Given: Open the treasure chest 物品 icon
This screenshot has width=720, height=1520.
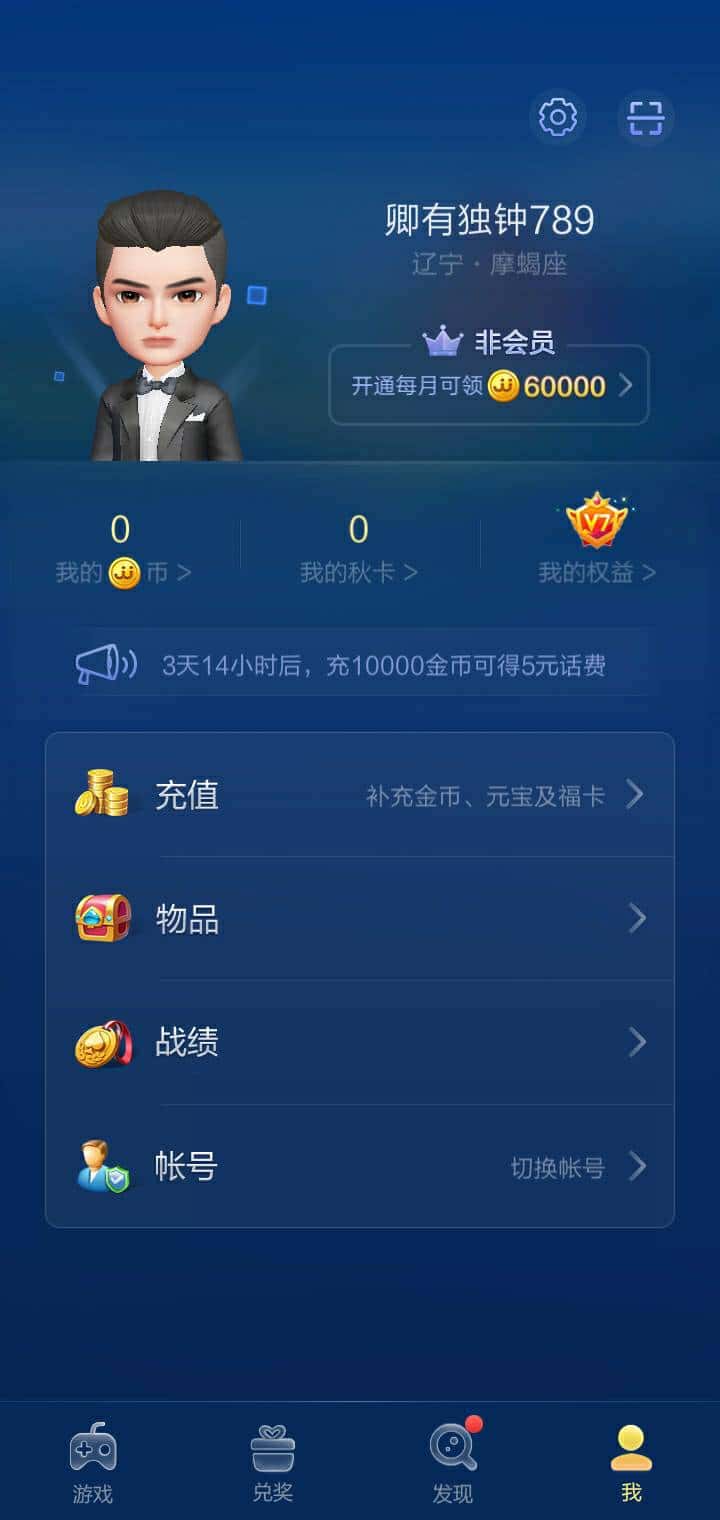Looking at the screenshot, I should (x=103, y=918).
